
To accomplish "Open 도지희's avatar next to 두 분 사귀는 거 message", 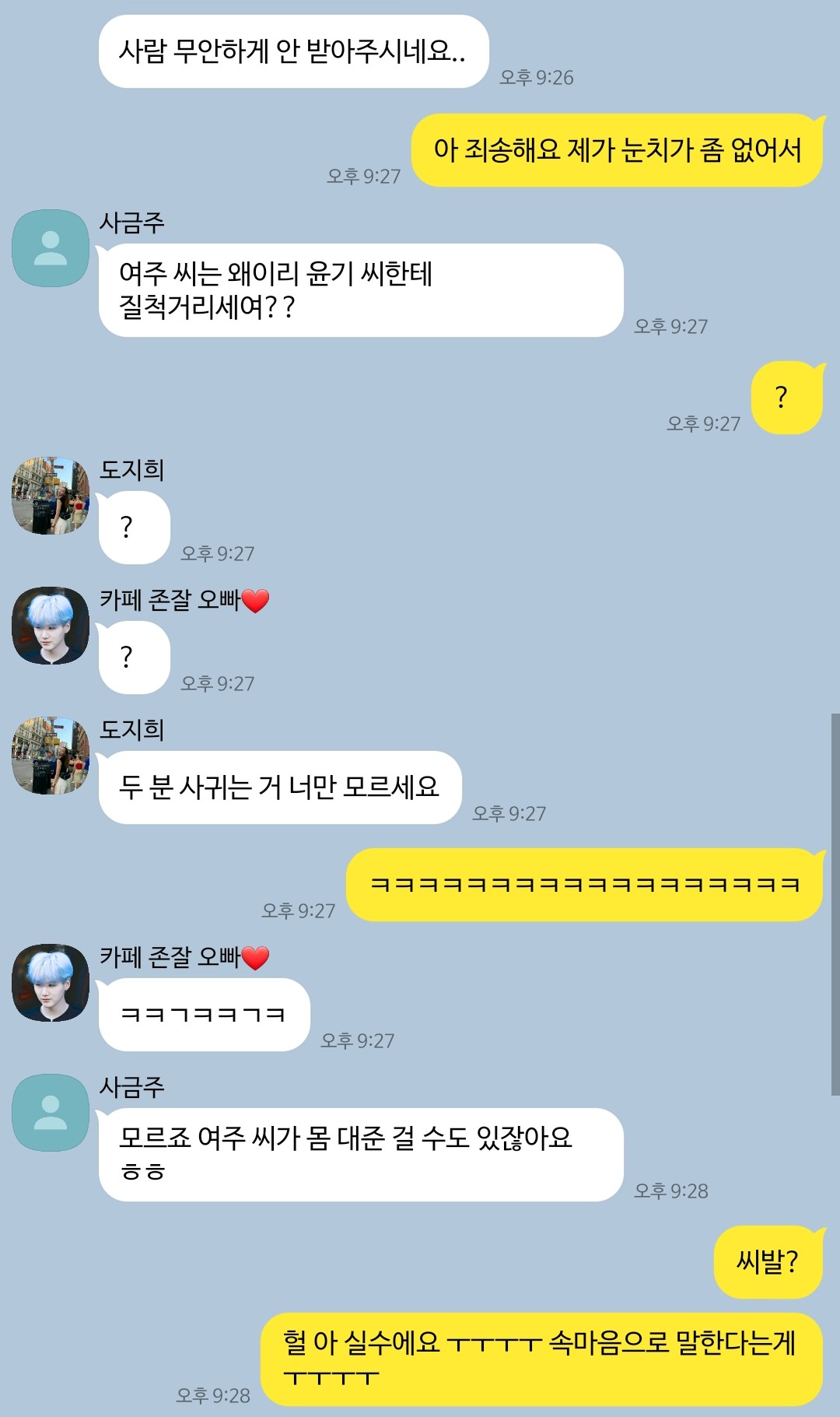I will point(51,756).
